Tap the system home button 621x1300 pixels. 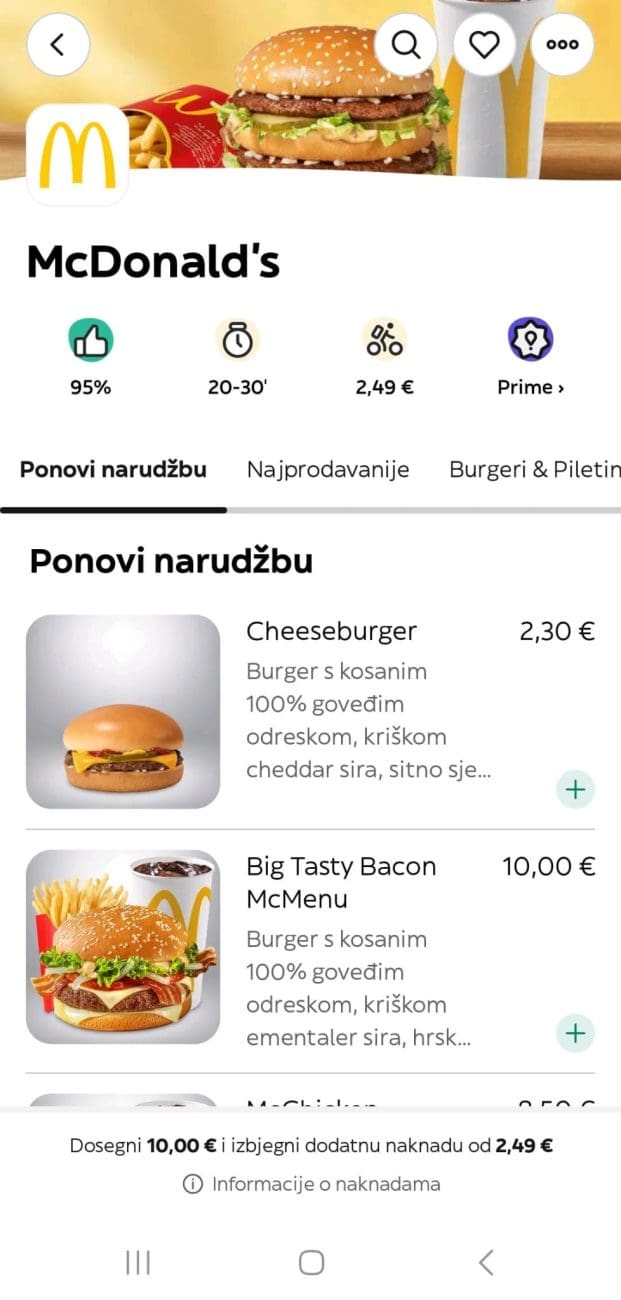(x=311, y=1262)
